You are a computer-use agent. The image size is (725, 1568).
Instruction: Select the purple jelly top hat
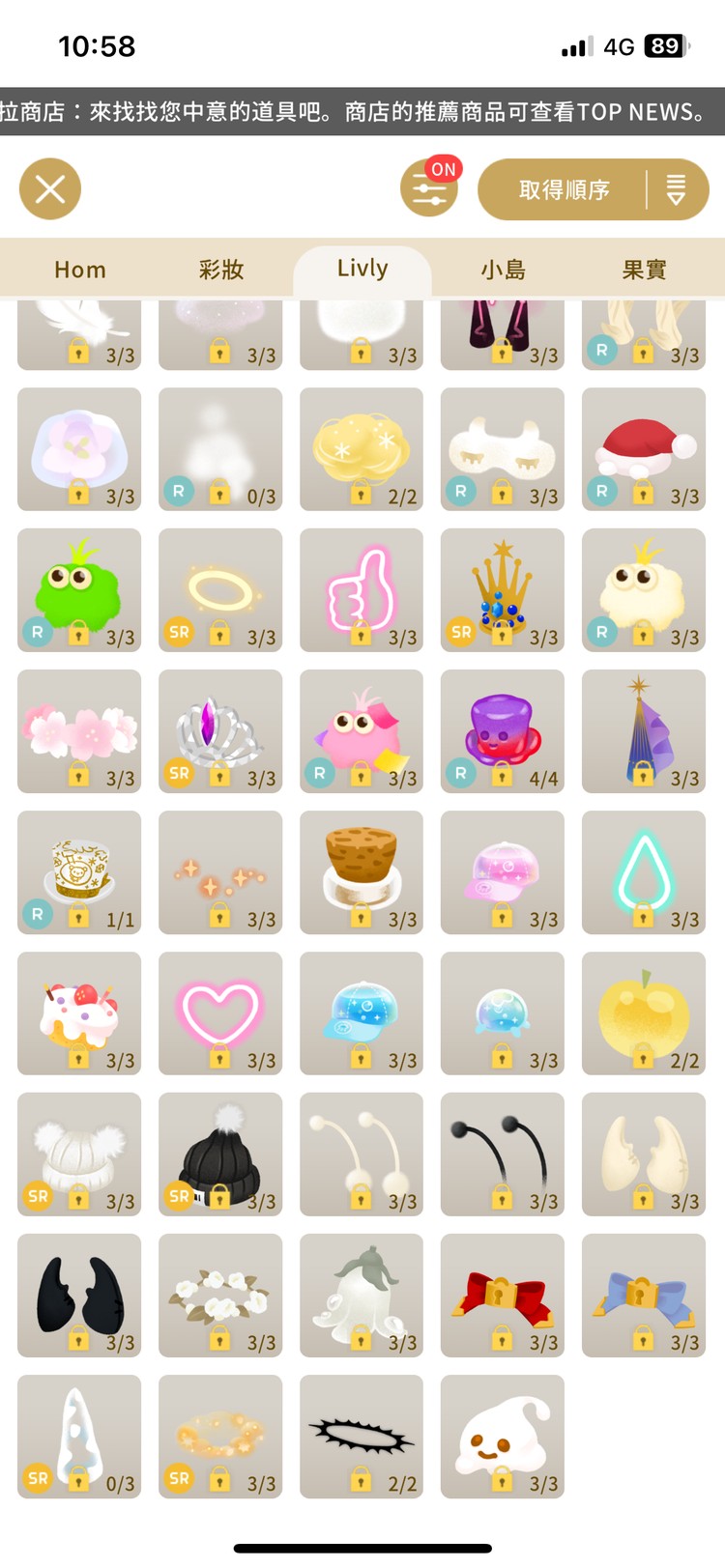[x=503, y=731]
